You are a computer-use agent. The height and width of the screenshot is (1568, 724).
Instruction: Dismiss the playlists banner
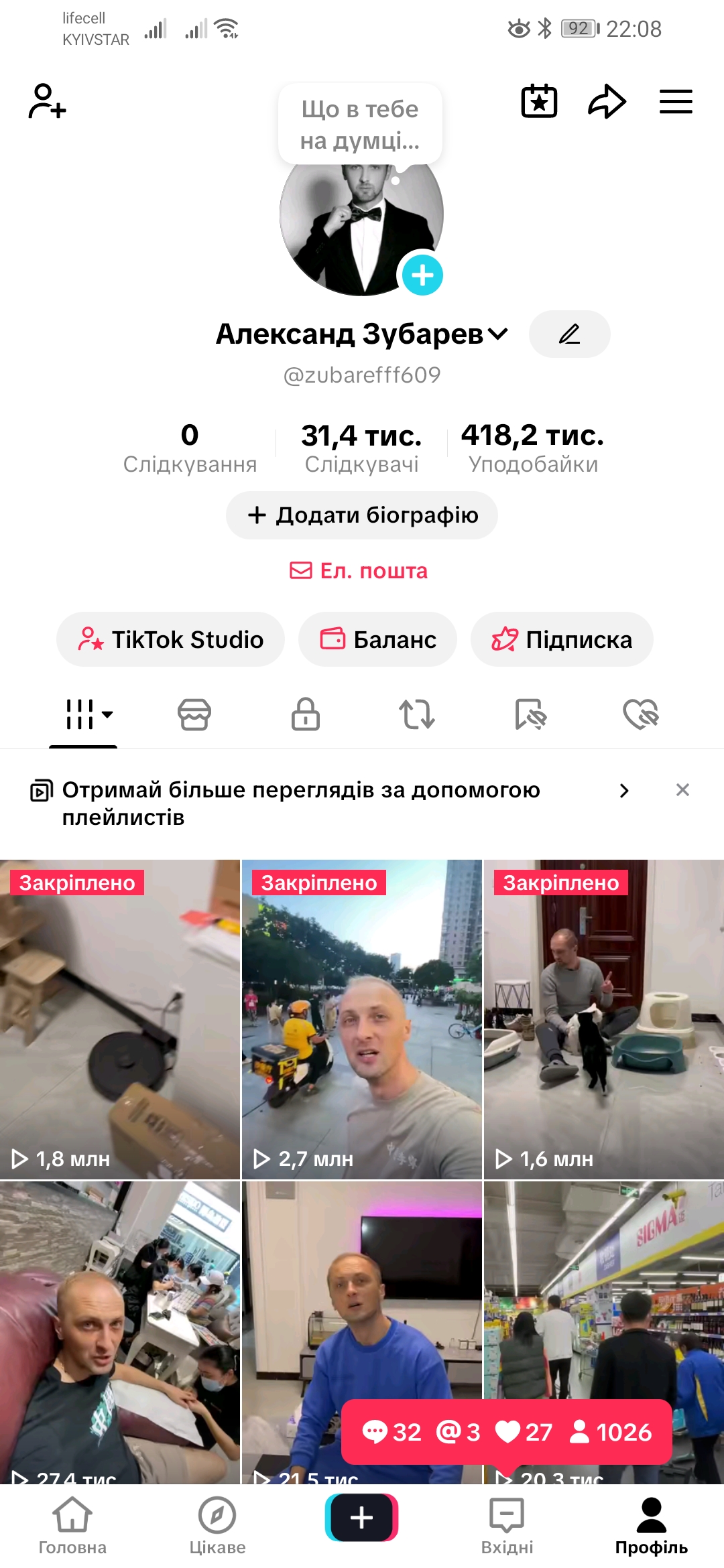tap(682, 790)
